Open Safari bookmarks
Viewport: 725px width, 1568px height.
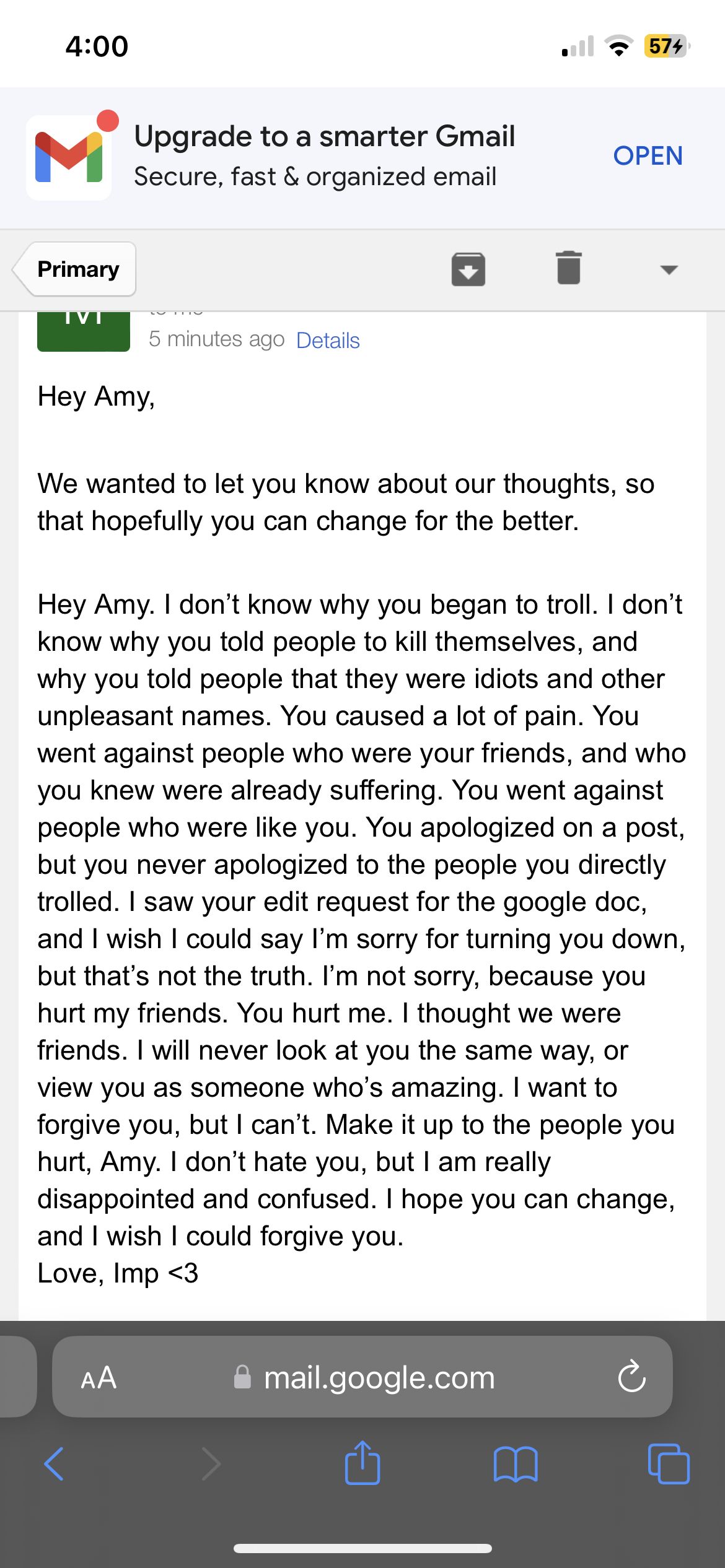point(516,1464)
